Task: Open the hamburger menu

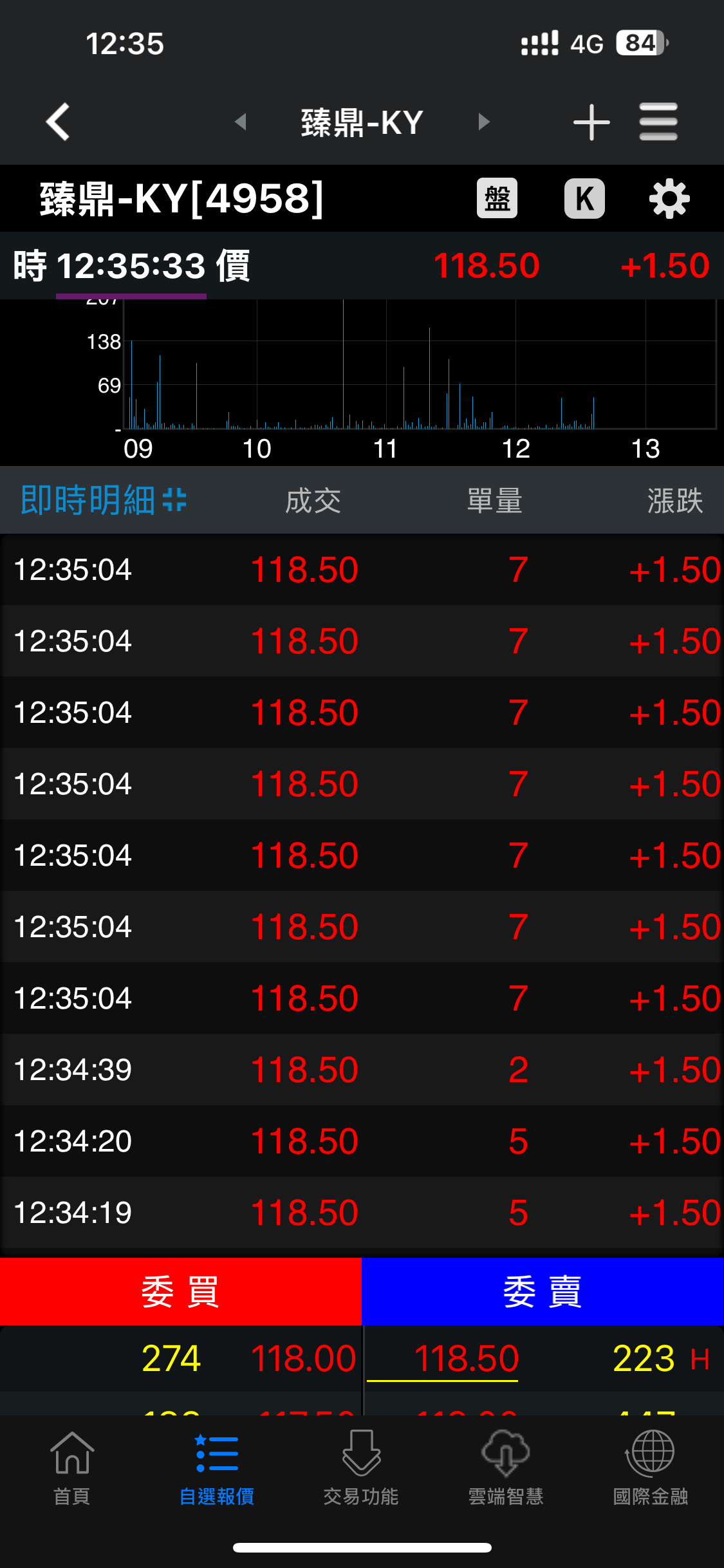Action: (658, 122)
